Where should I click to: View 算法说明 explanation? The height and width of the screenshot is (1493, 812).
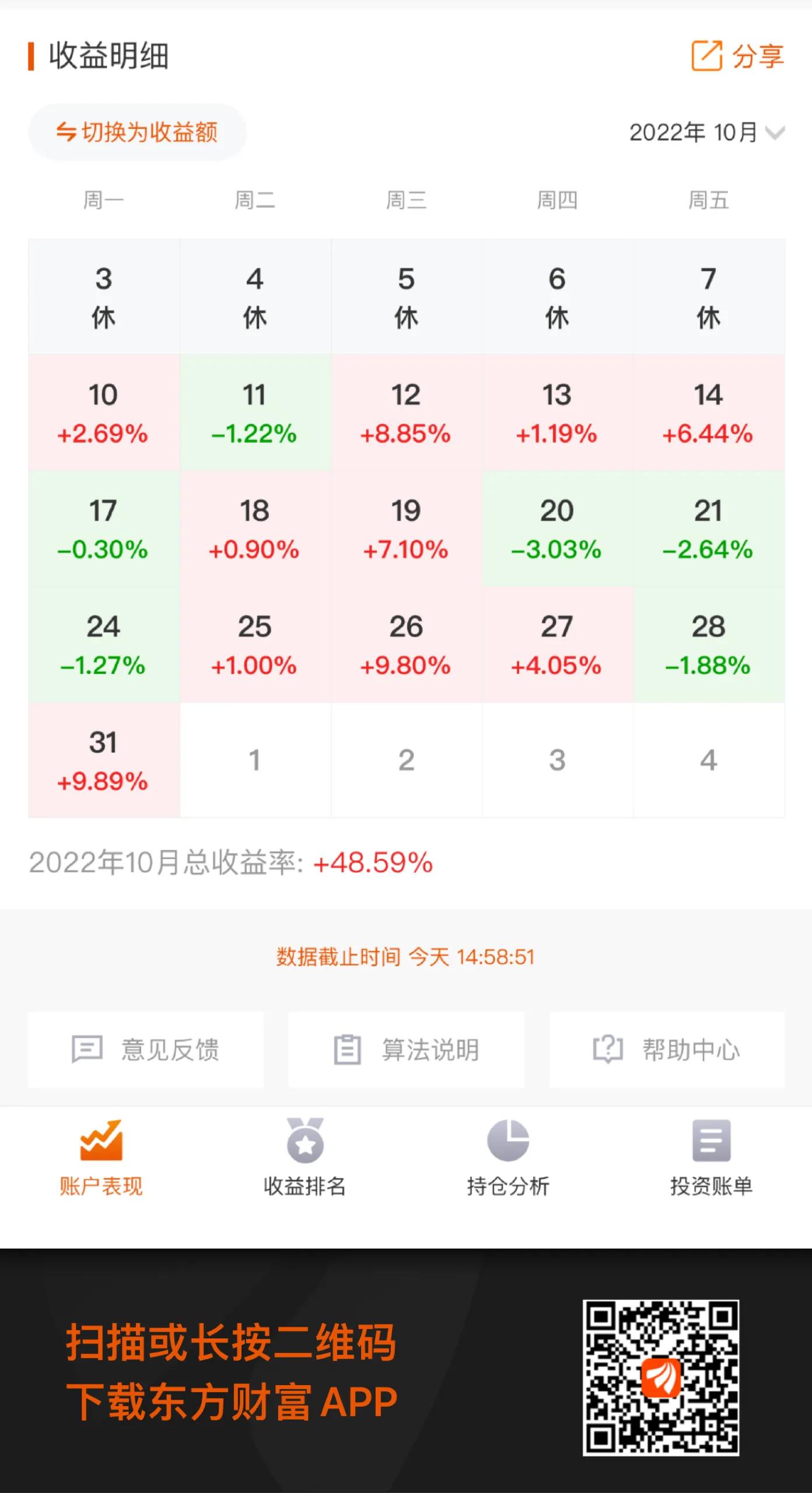[406, 1050]
